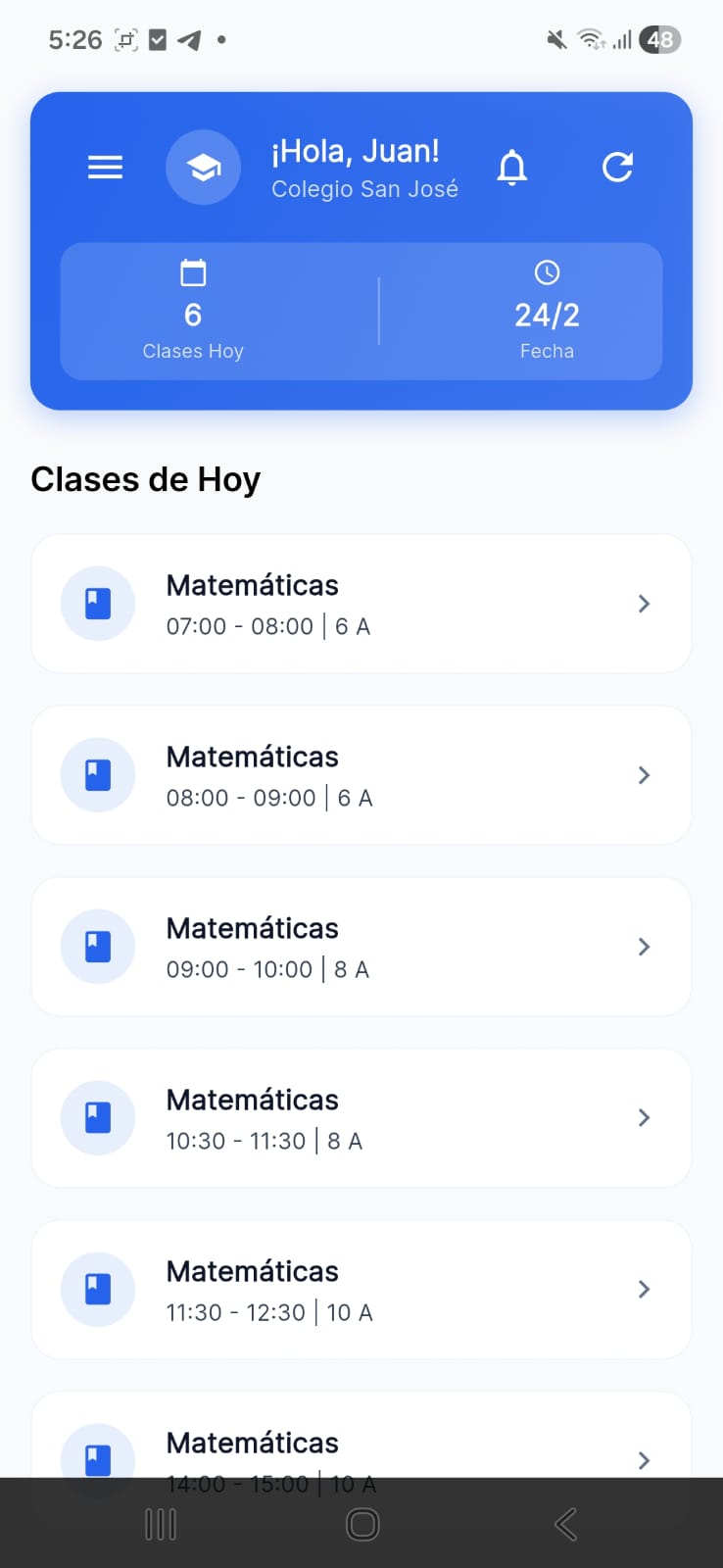Image resolution: width=723 pixels, height=1568 pixels.
Task: Open the notifications bell
Action: pos(511,168)
